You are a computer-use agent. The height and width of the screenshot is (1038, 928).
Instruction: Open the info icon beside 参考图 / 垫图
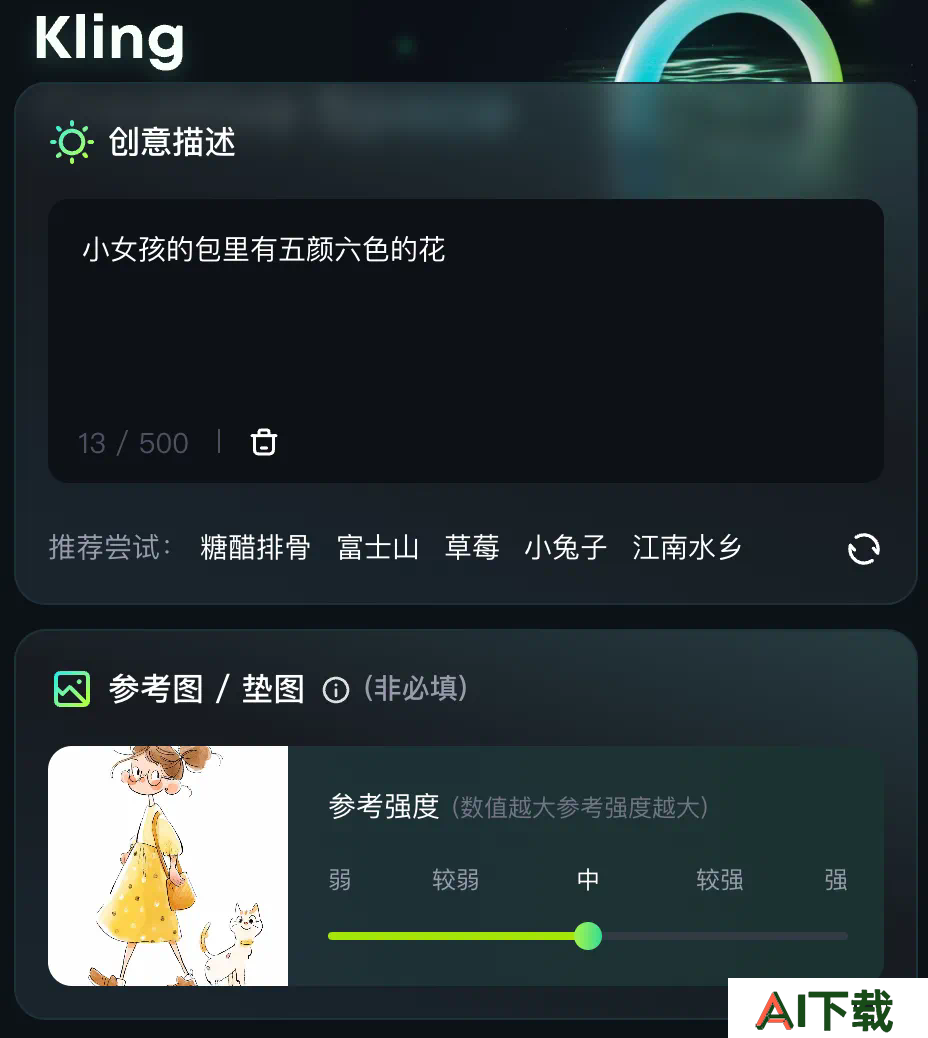tap(336, 690)
